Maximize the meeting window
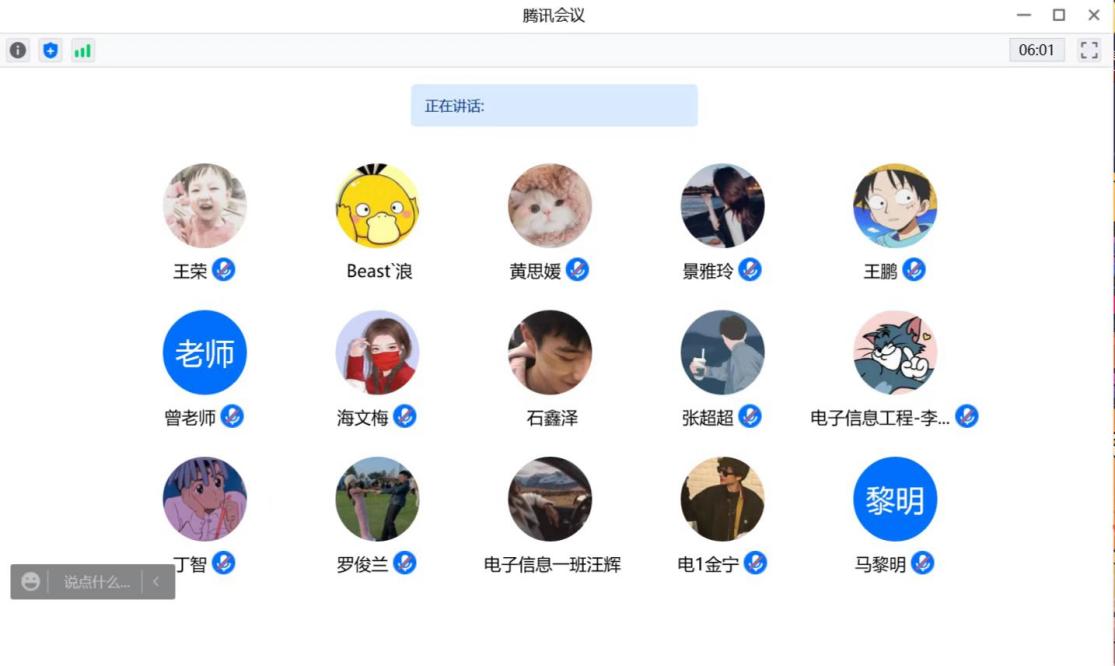Image resolution: width=1115 pixels, height=666 pixels. pyautogui.click(x=1059, y=15)
